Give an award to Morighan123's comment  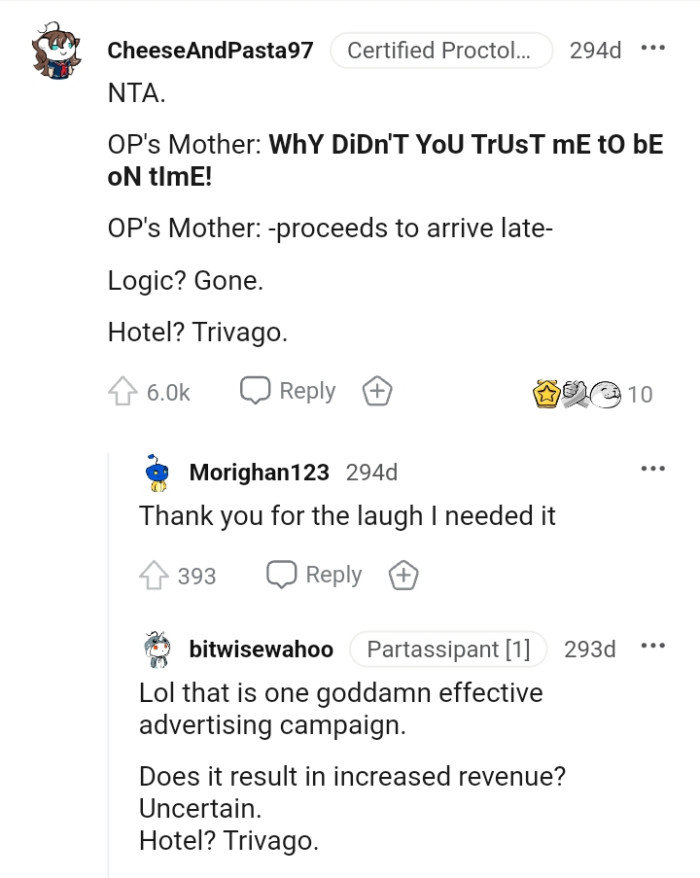[x=403, y=575]
